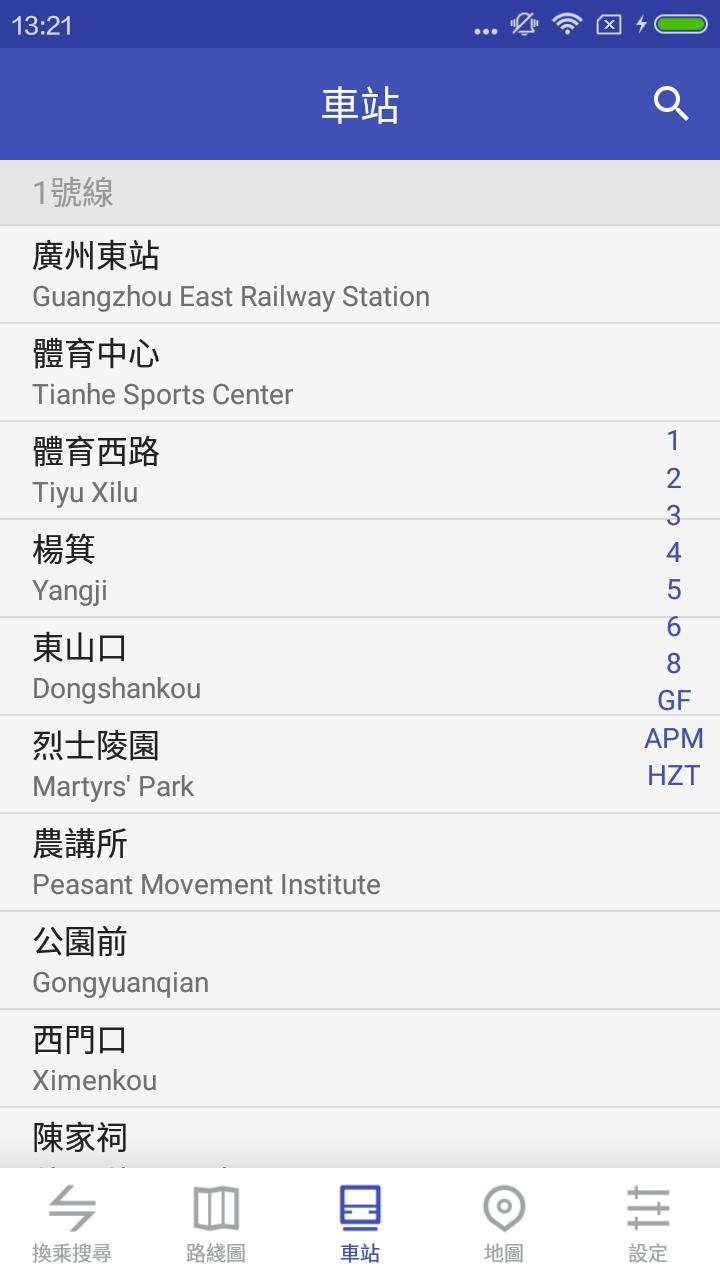Jump to the HZT line index
720x1280 pixels.
pyautogui.click(x=674, y=775)
